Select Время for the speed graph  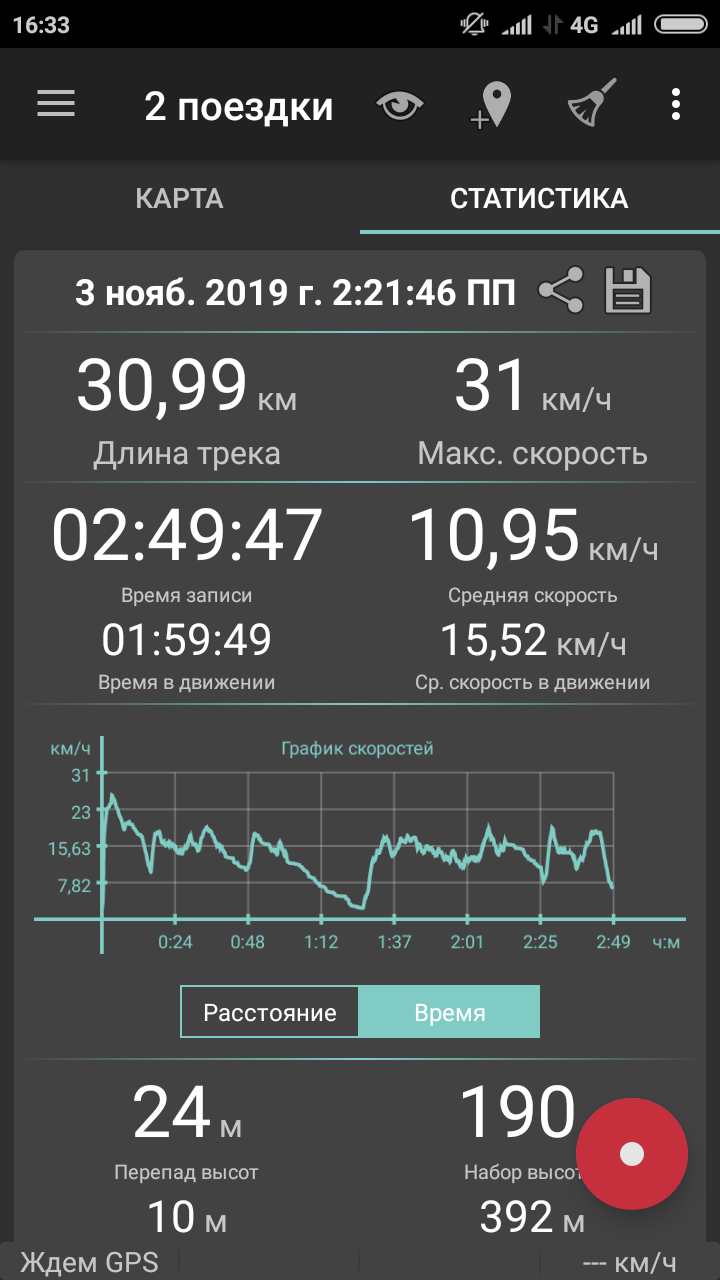pyautogui.click(x=450, y=1012)
